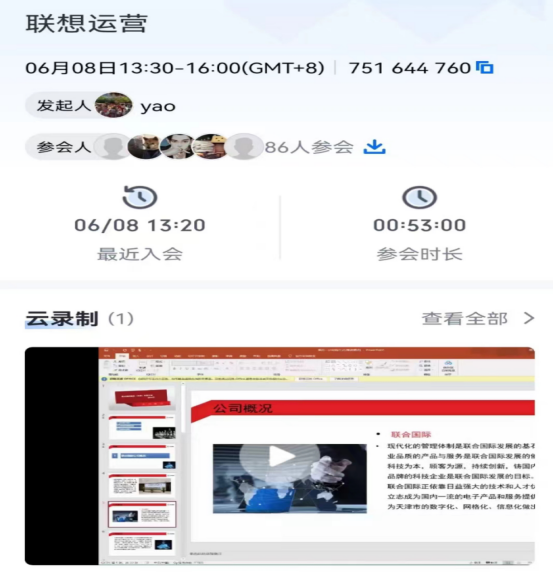This screenshot has height=578, width=553.
Task: Copy the meeting ID 751 644 760
Action: (x=484, y=68)
